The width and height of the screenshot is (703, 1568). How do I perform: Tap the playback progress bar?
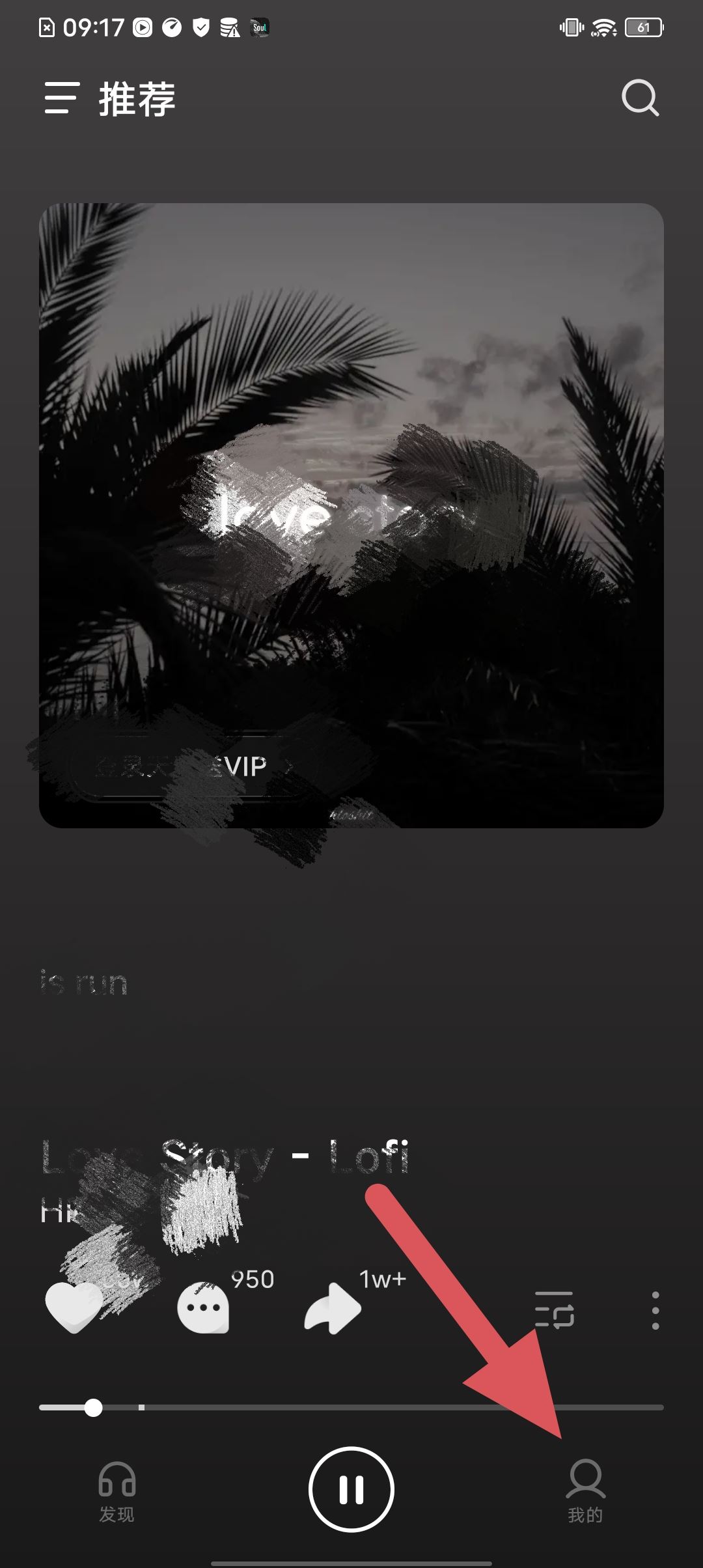pyautogui.click(x=351, y=1408)
